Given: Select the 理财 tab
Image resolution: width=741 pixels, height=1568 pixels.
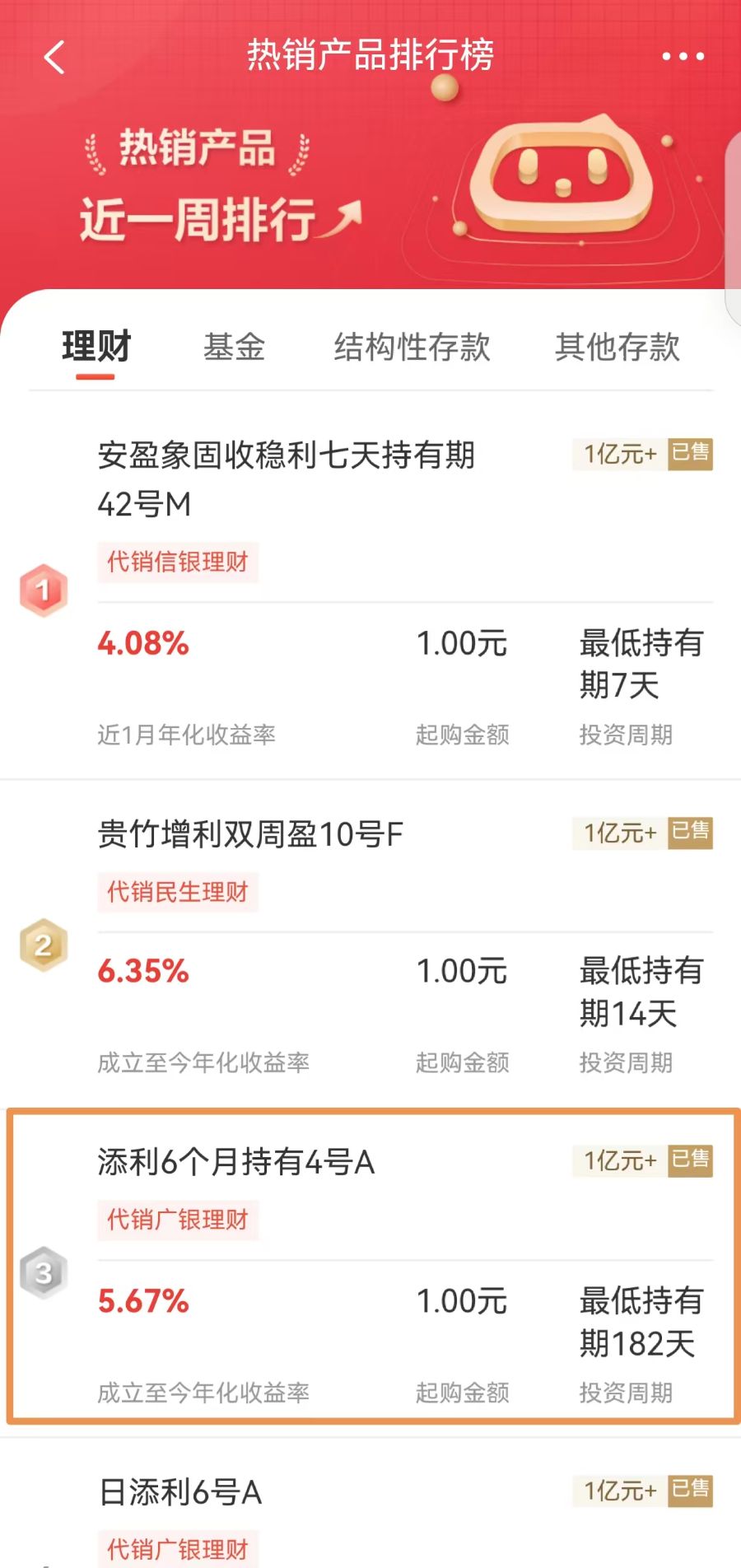Looking at the screenshot, I should point(96,347).
